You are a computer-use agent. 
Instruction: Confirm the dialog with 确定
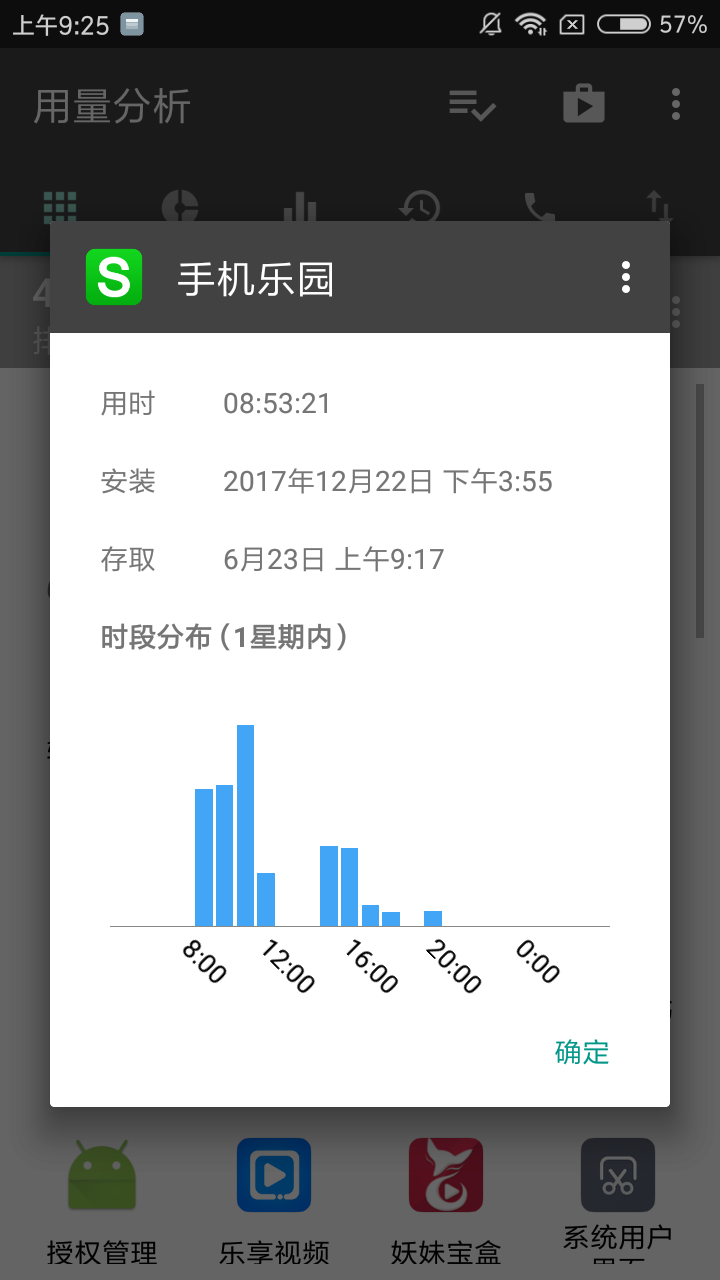(582, 1052)
